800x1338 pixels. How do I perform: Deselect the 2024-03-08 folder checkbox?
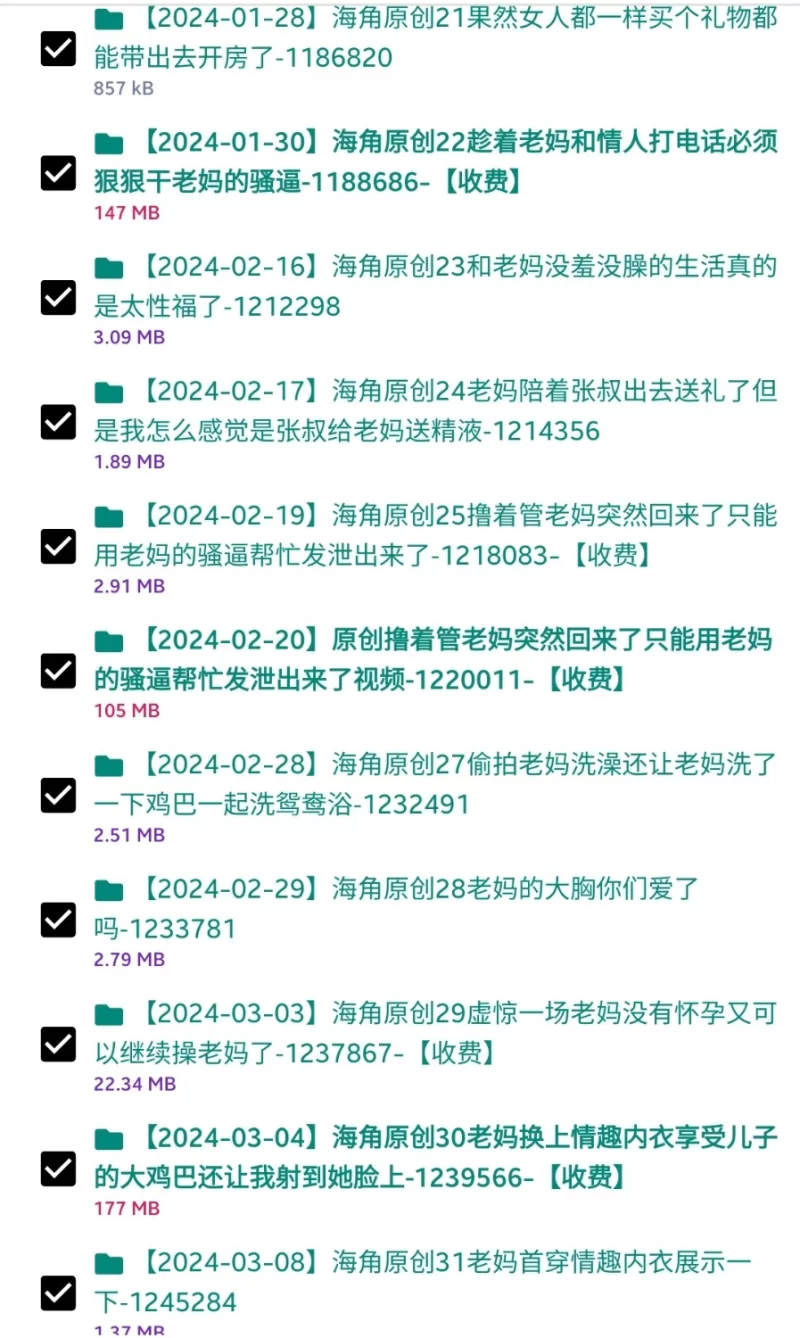coord(58,1293)
